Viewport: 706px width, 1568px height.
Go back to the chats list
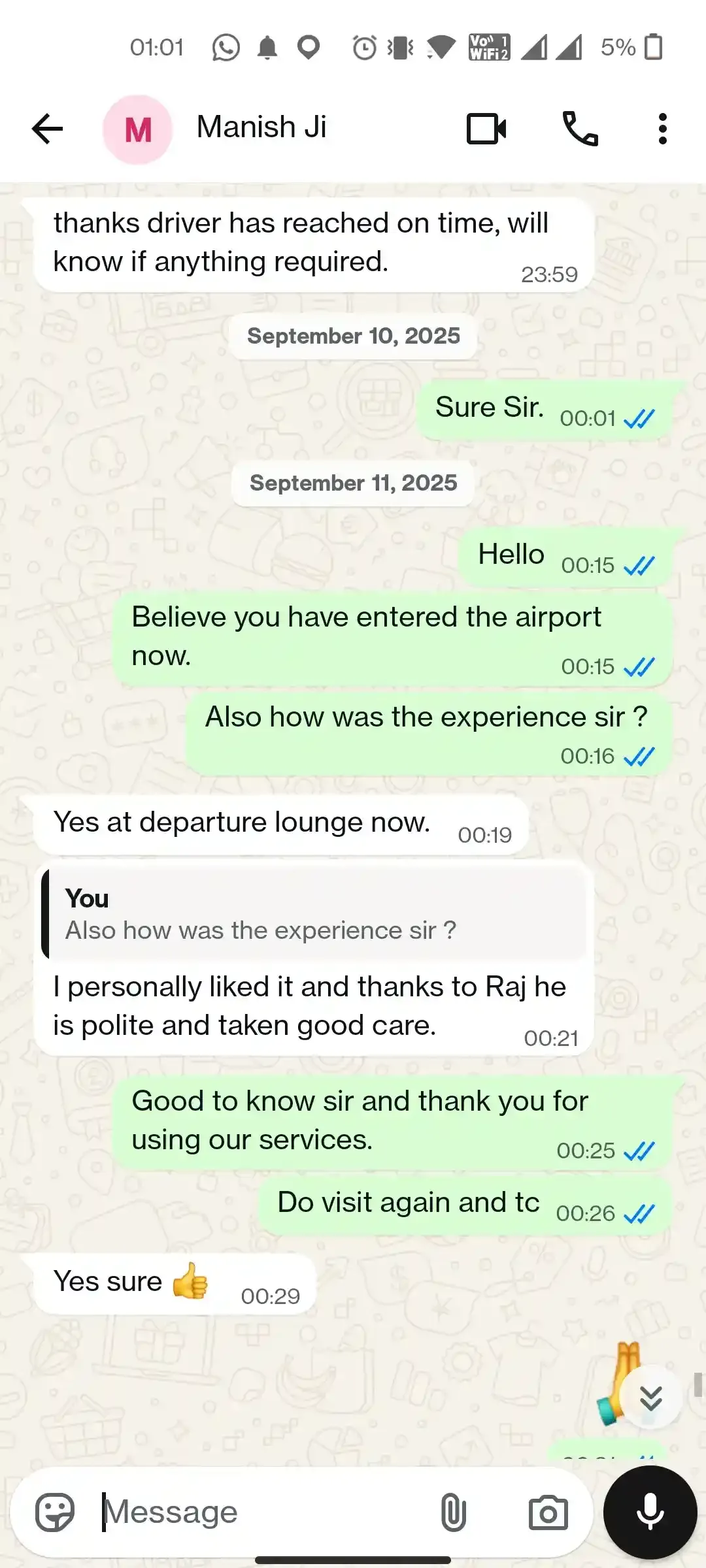[46, 128]
